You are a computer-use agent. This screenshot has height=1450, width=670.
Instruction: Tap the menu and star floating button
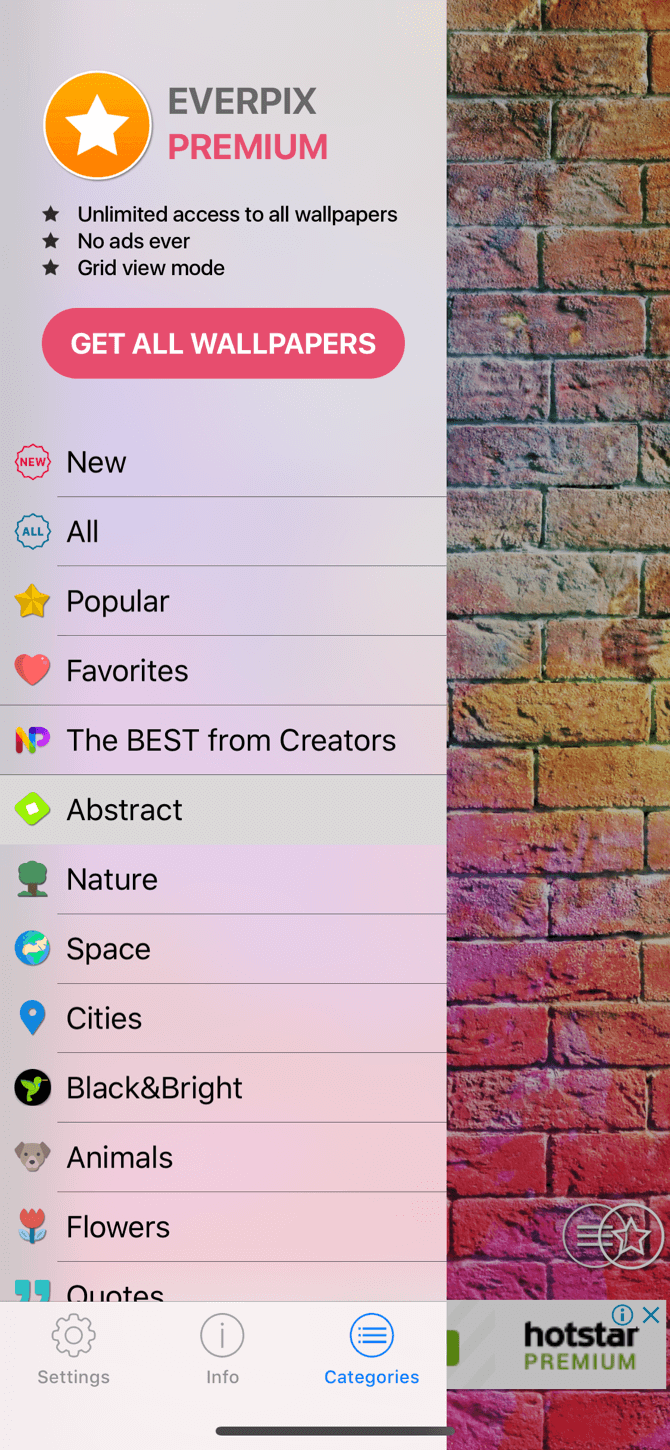614,1236
